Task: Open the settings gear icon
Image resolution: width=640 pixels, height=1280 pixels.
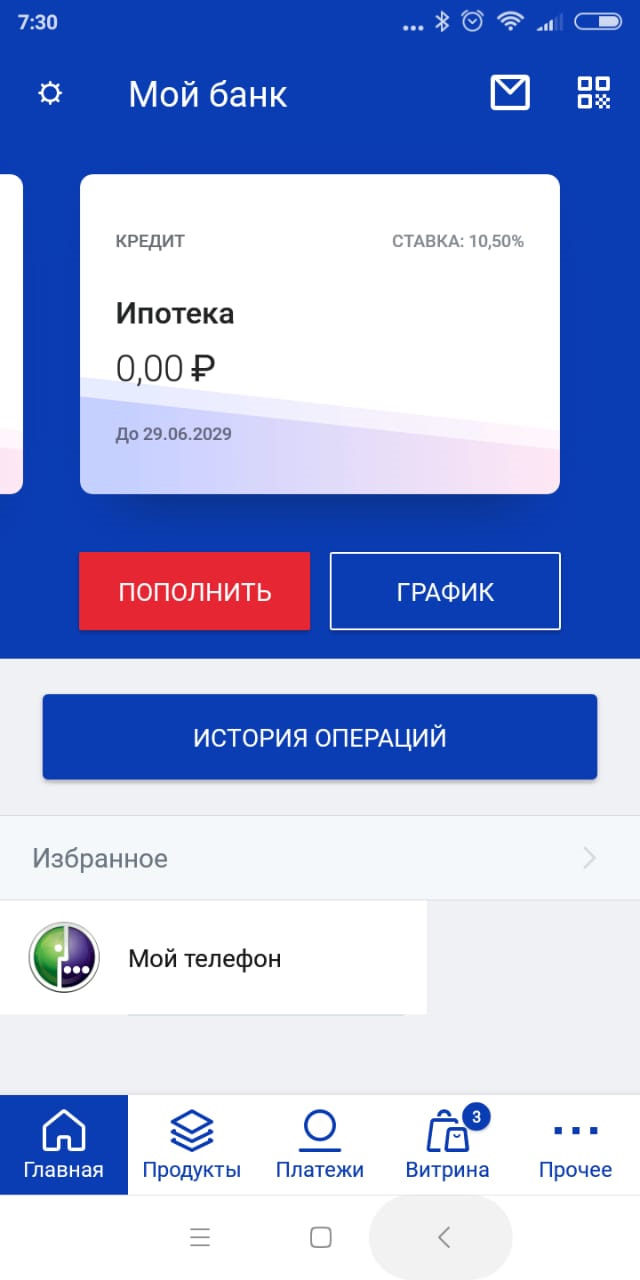Action: 49,94
